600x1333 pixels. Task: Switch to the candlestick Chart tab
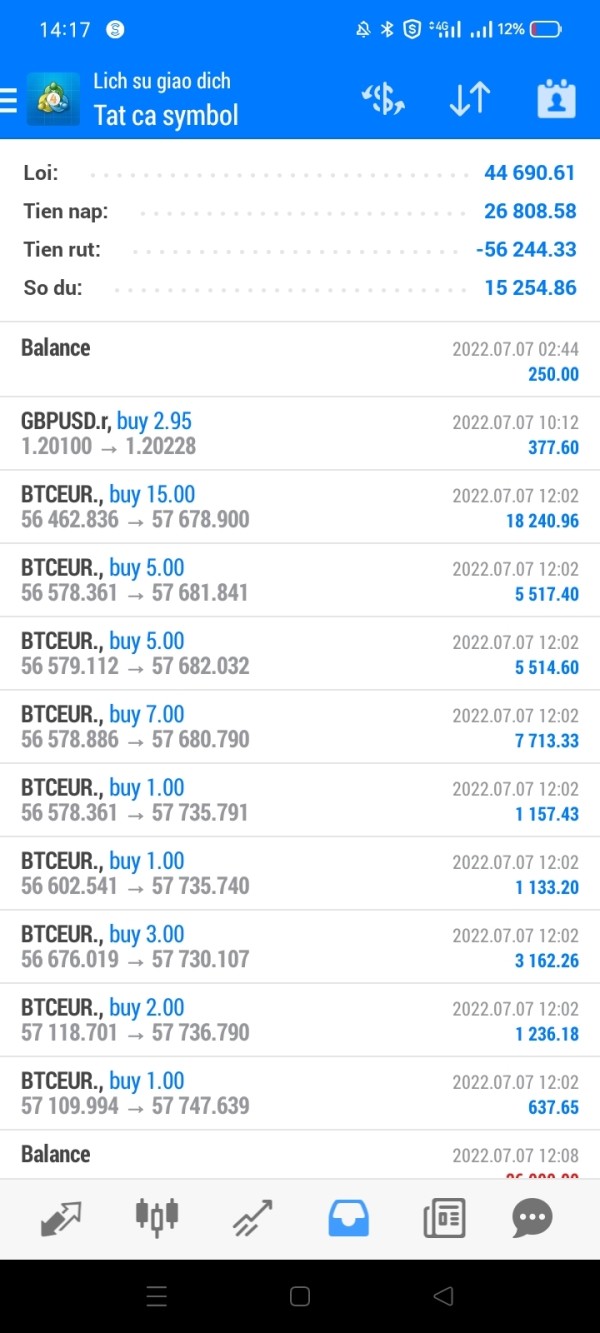point(157,1216)
